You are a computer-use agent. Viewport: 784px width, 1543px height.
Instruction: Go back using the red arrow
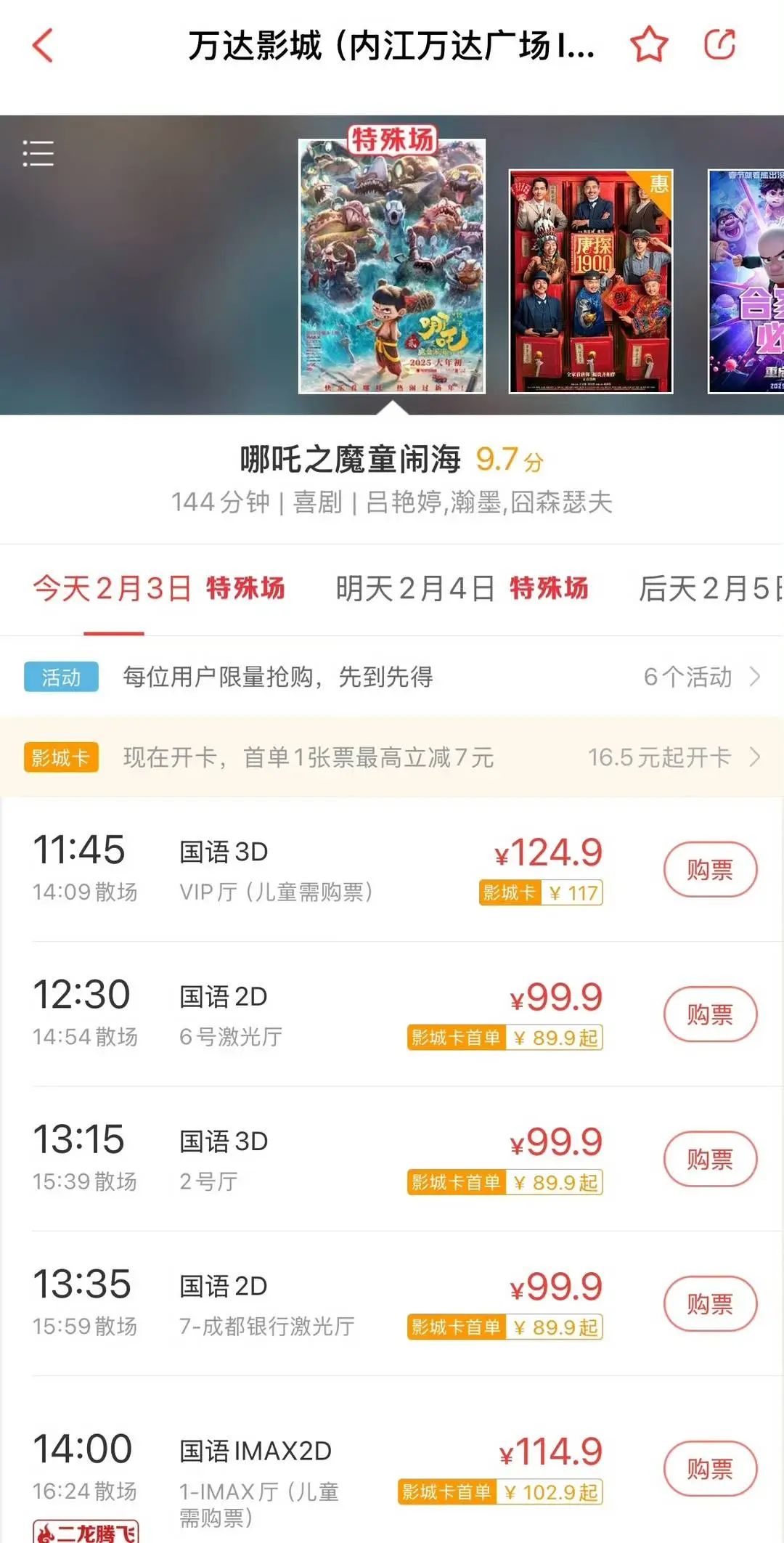[44, 46]
